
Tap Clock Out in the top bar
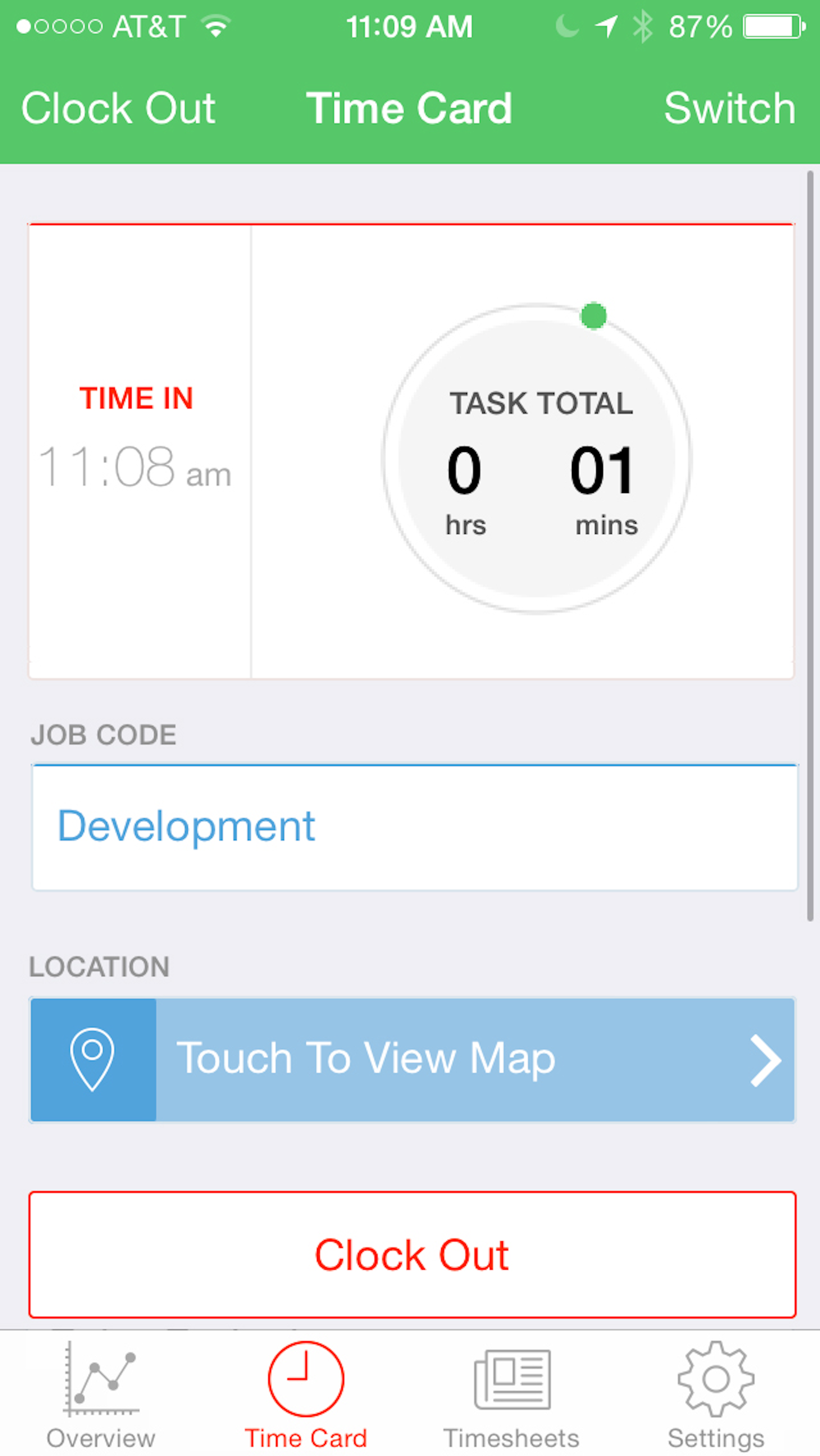pos(118,108)
